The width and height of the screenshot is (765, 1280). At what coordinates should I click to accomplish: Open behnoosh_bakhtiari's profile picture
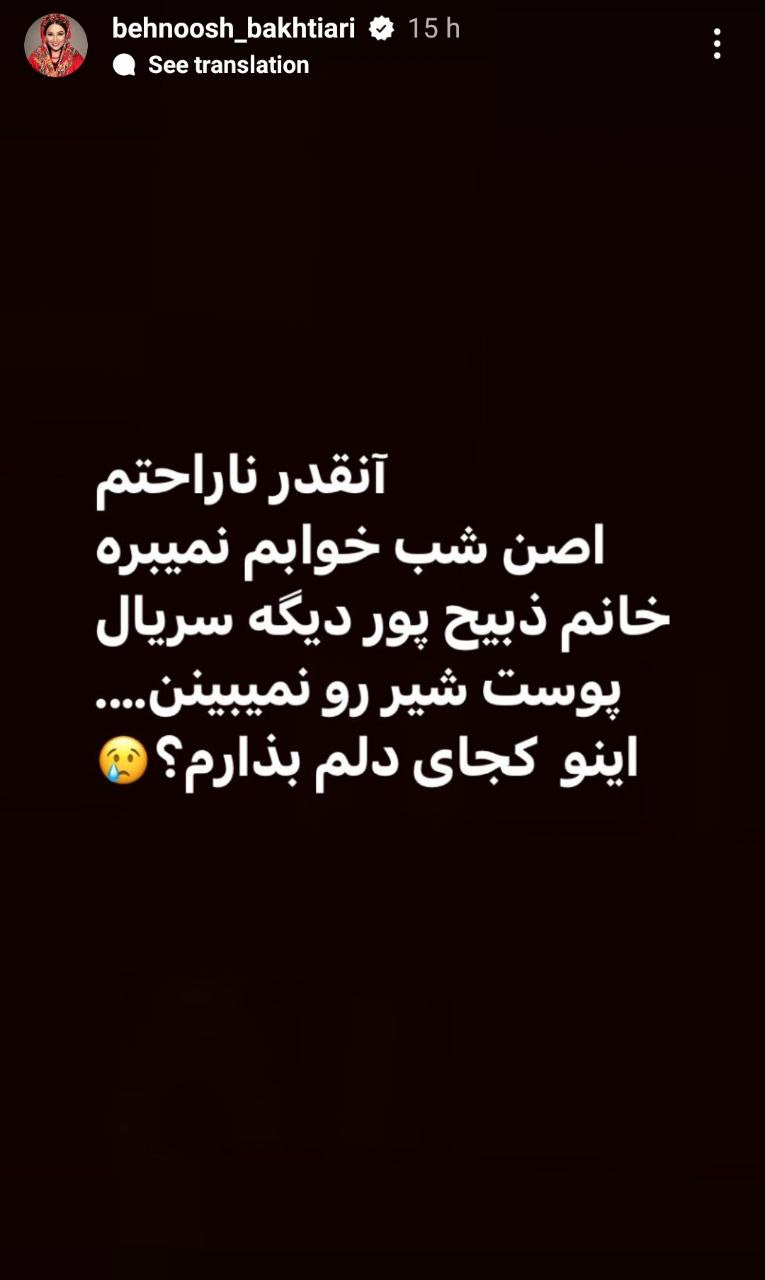coord(56,46)
